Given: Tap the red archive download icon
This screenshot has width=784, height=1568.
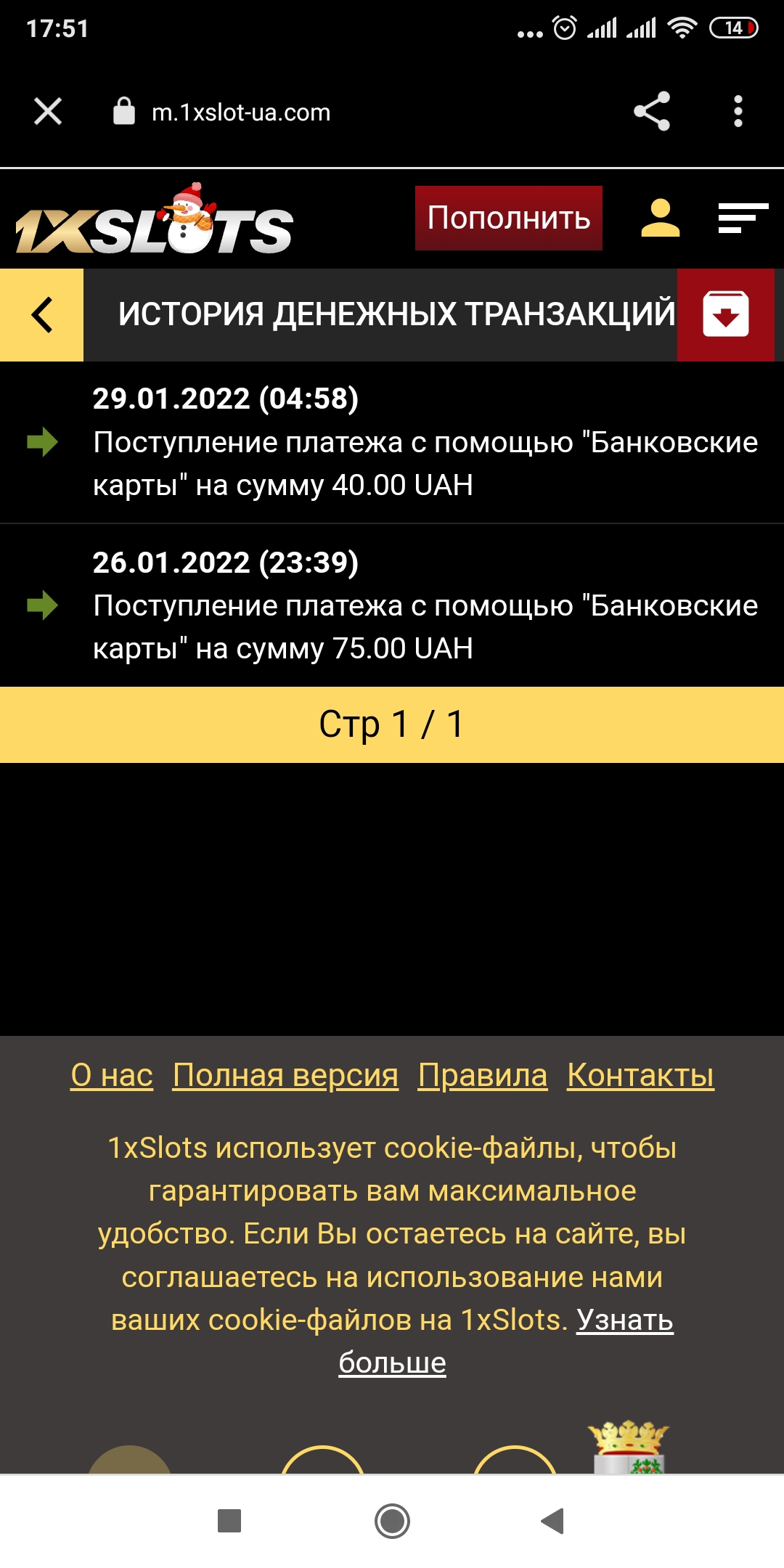Looking at the screenshot, I should click(x=725, y=315).
